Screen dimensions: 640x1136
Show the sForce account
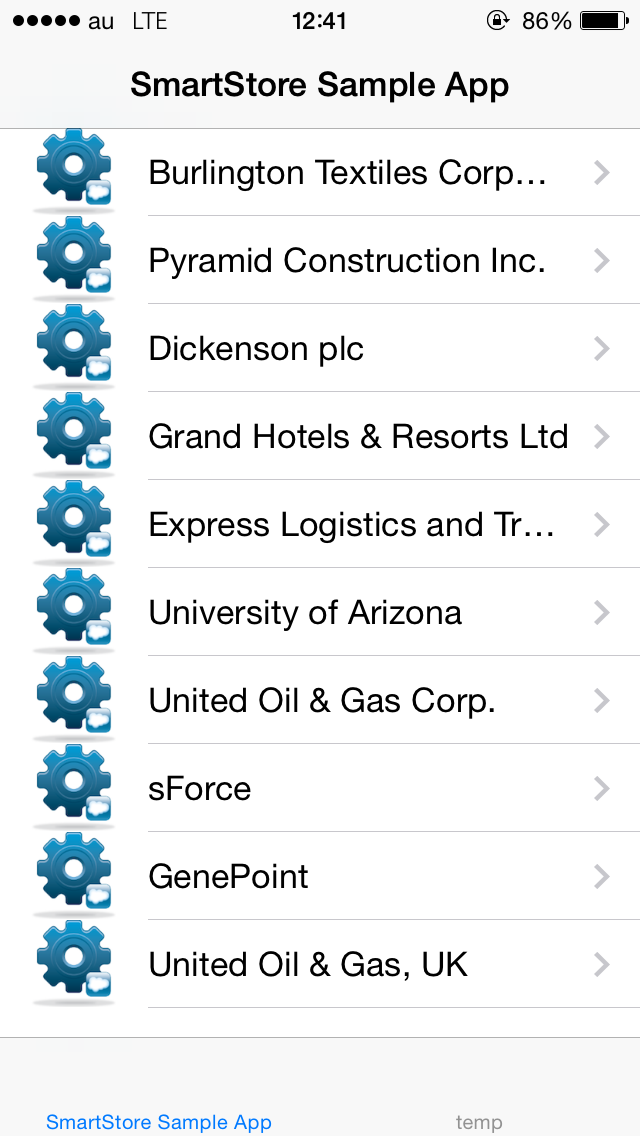point(200,789)
